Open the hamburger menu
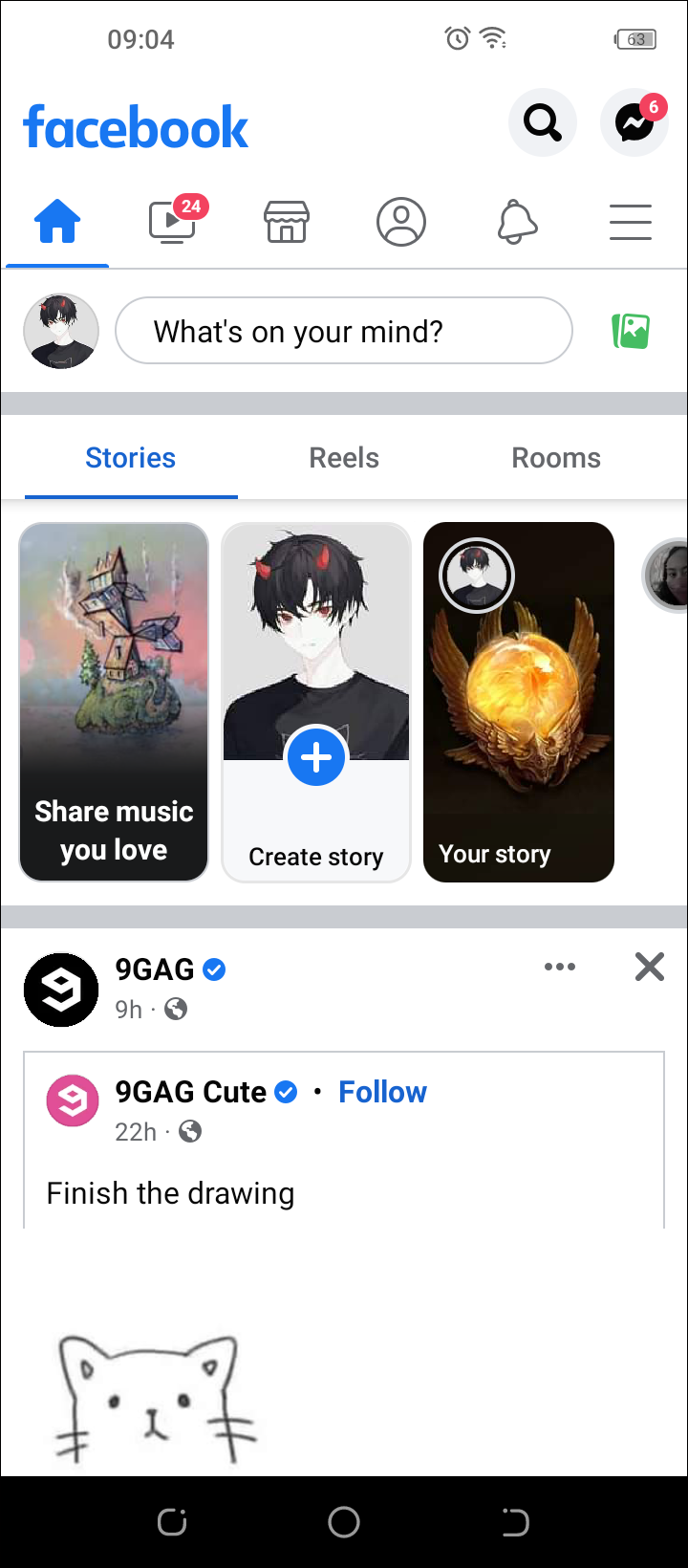This screenshot has width=688, height=1568. [x=631, y=222]
